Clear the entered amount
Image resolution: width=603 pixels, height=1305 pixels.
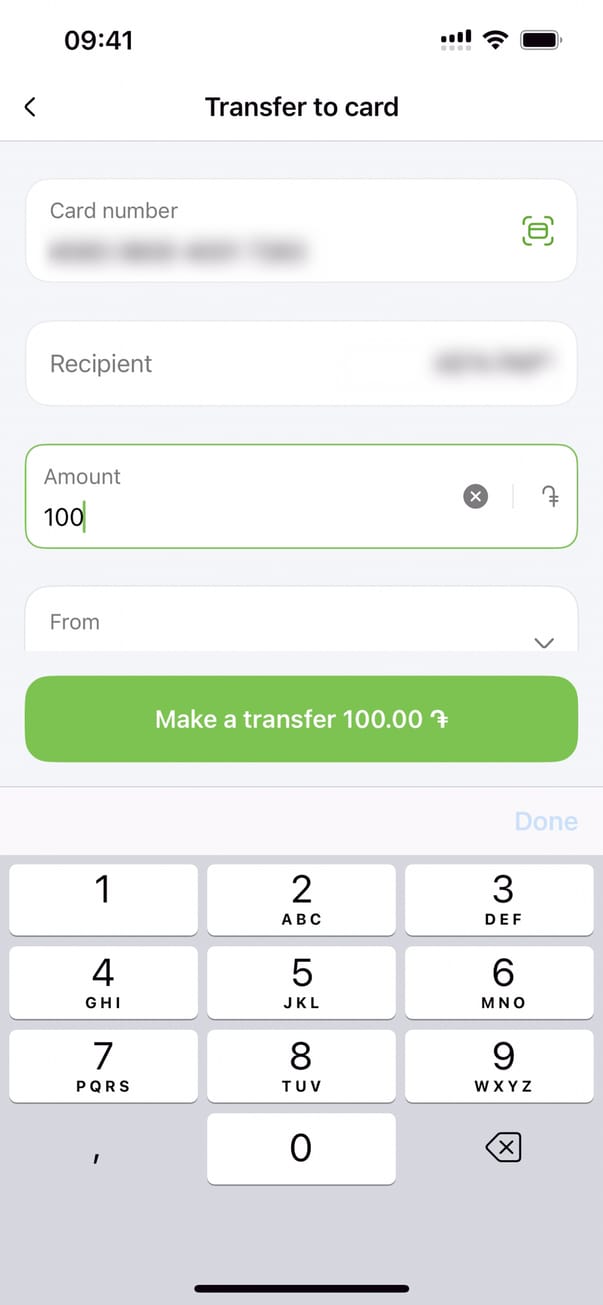click(476, 496)
